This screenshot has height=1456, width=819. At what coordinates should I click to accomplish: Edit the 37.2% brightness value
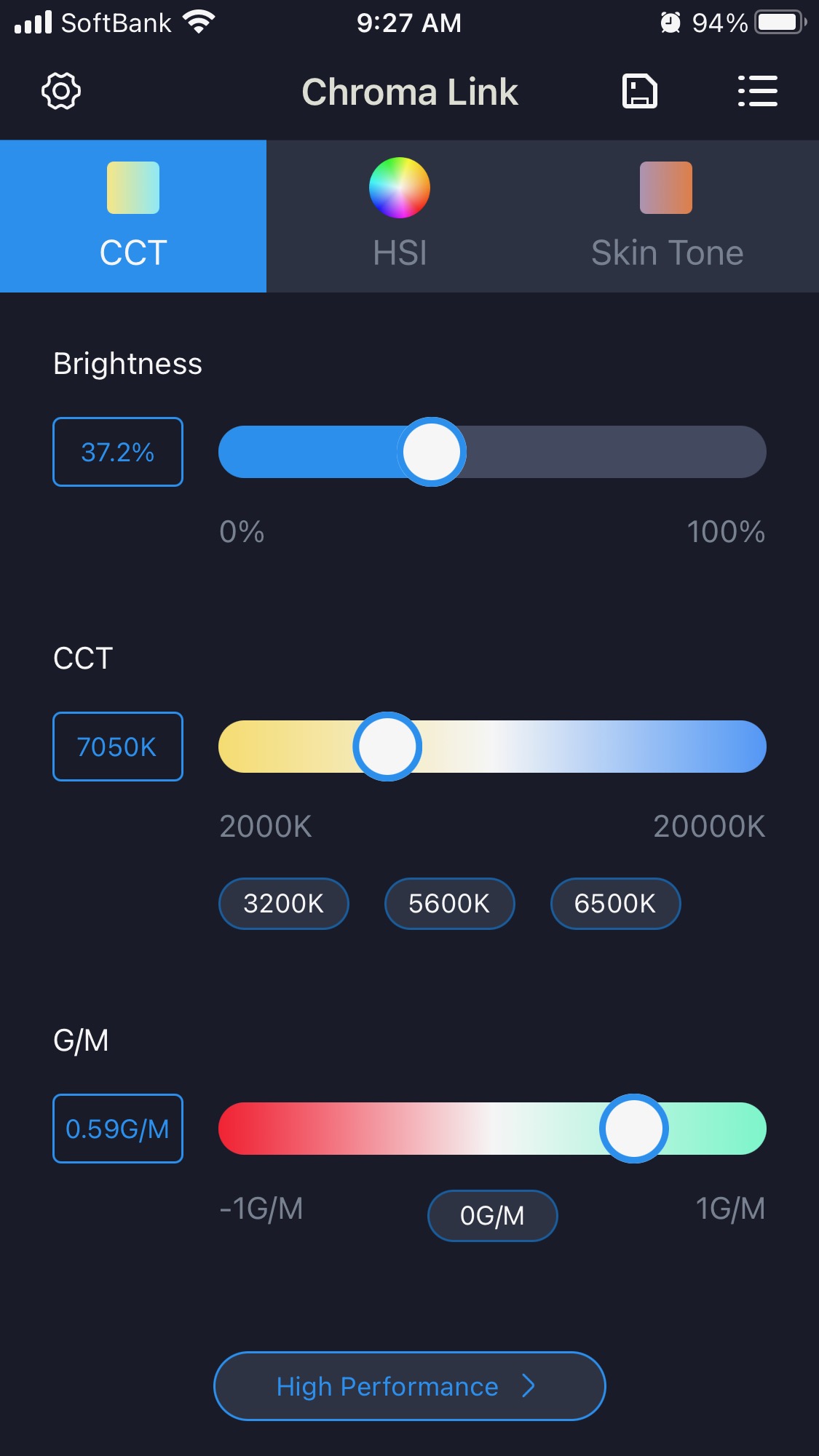(x=118, y=452)
